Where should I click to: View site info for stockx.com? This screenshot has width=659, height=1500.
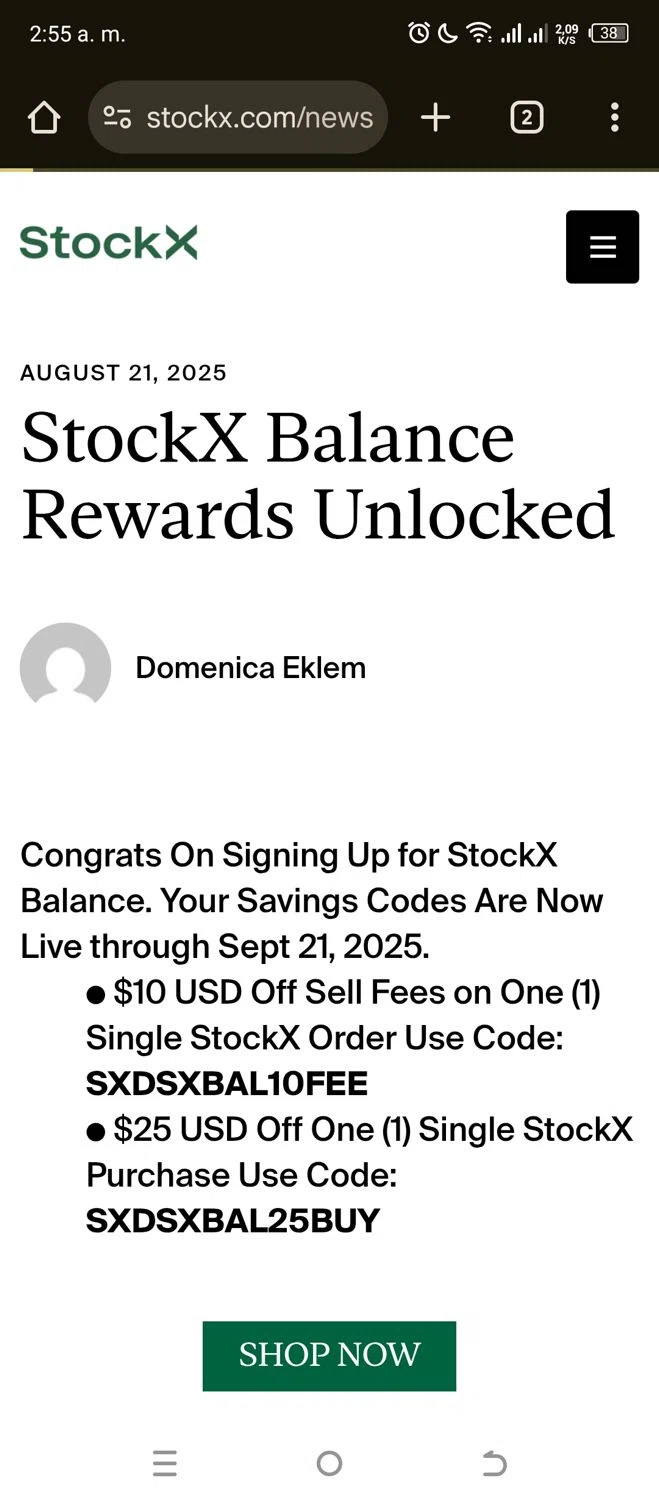[118, 118]
